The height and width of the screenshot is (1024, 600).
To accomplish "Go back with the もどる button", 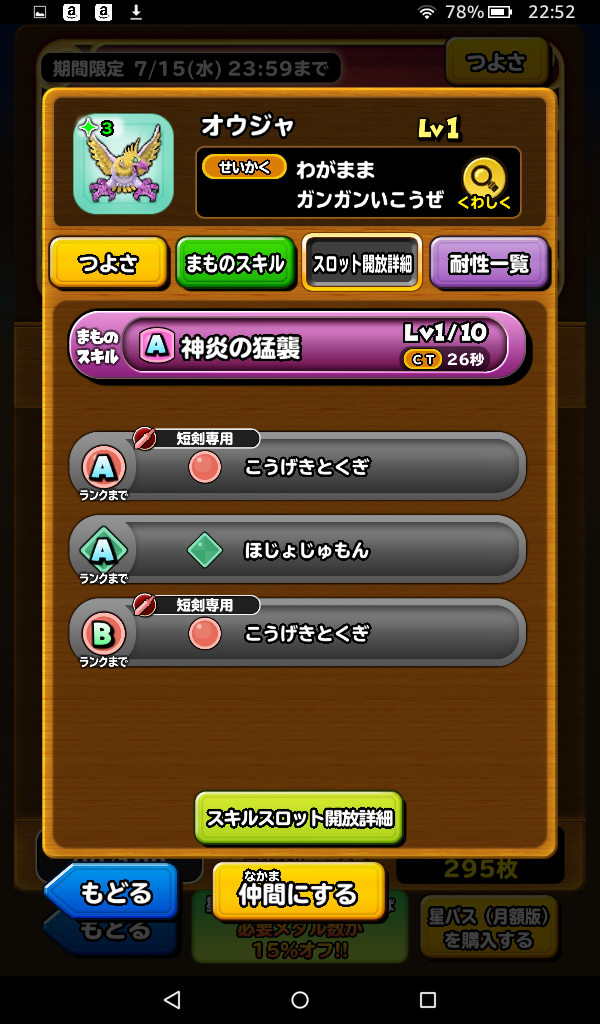I will (112, 890).
